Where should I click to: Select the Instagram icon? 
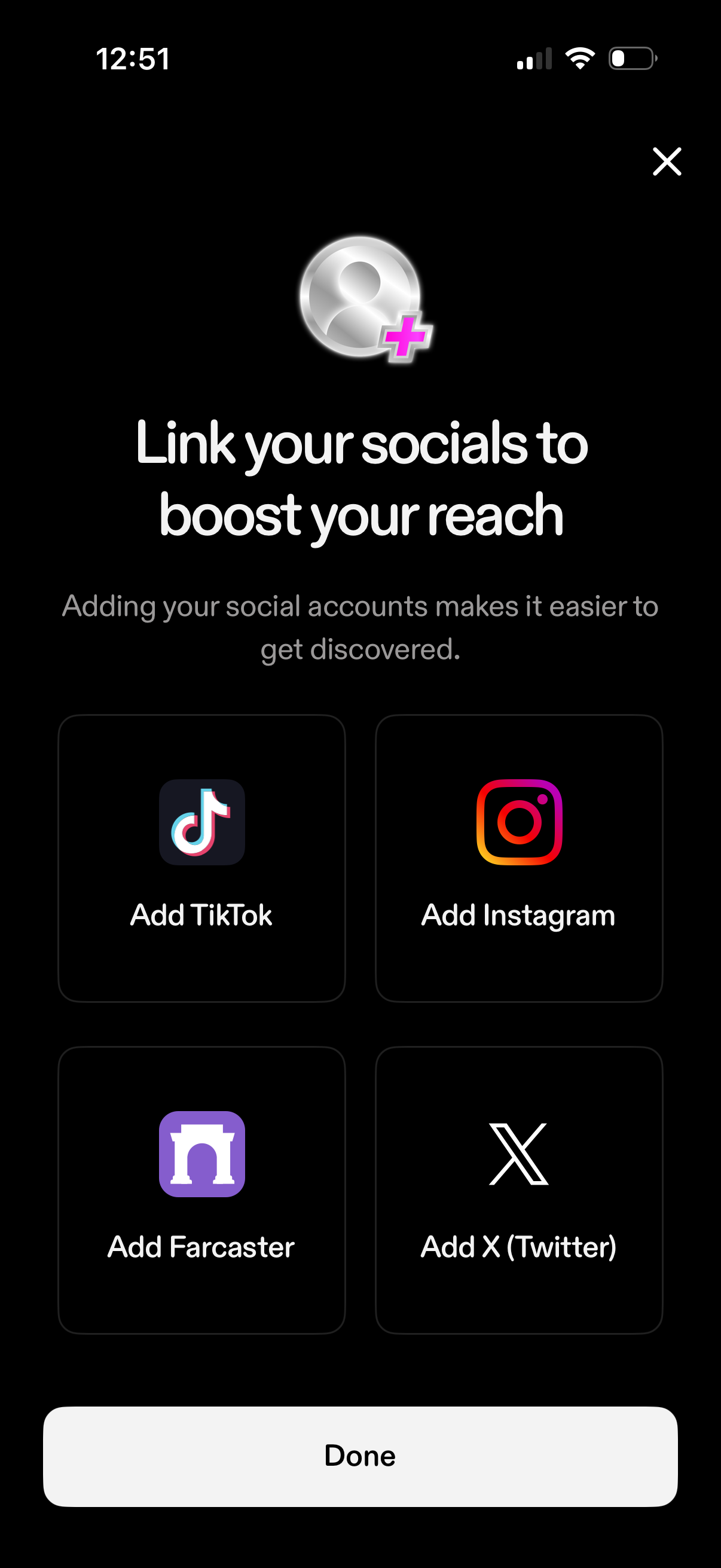coord(519,822)
